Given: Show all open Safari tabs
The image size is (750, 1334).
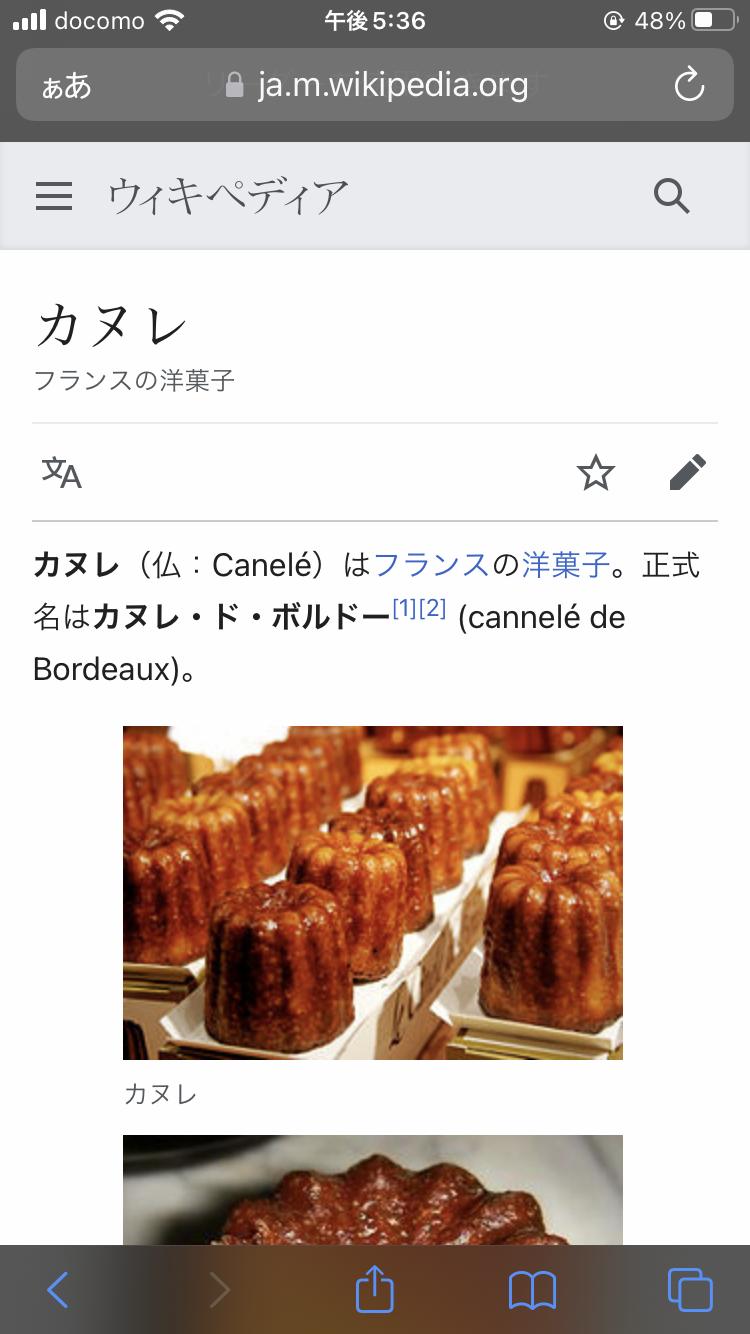Looking at the screenshot, I should click(x=690, y=1290).
